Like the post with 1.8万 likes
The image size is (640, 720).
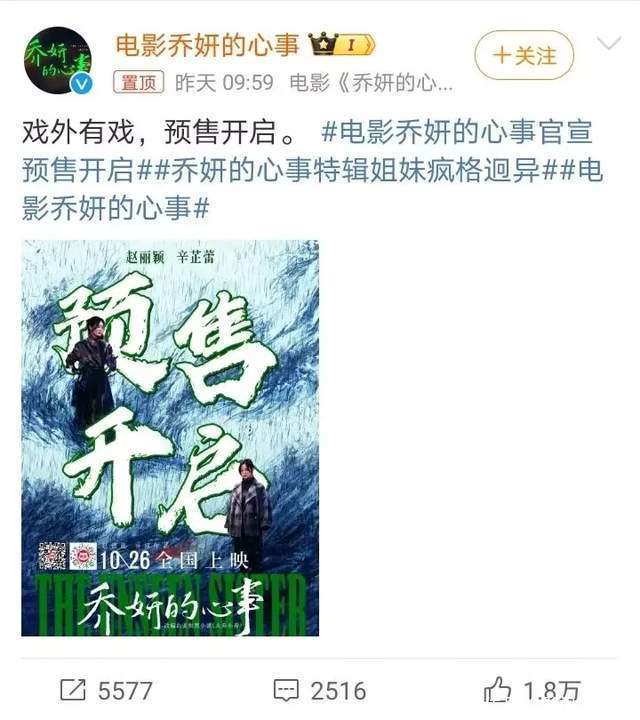(x=530, y=690)
